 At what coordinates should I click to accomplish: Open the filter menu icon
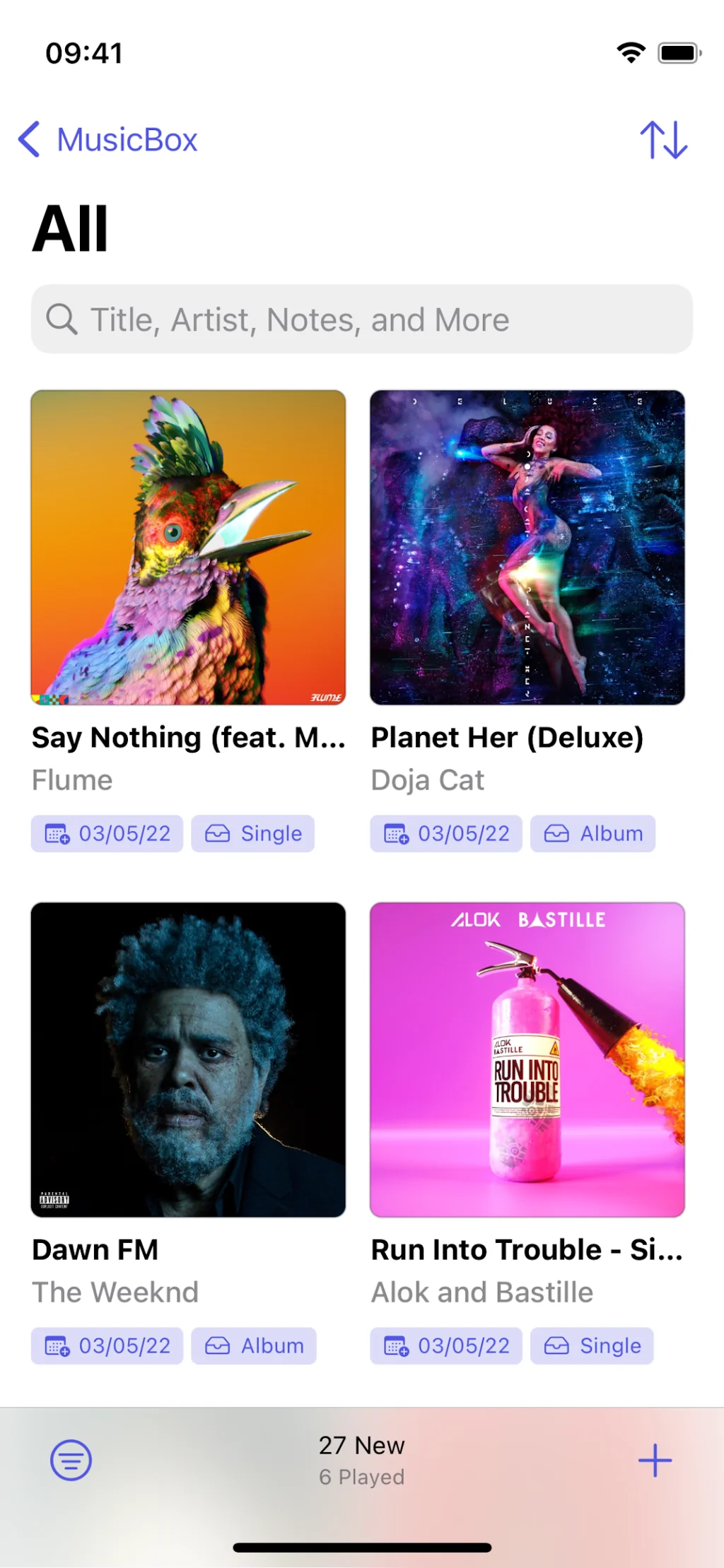[71, 1459]
